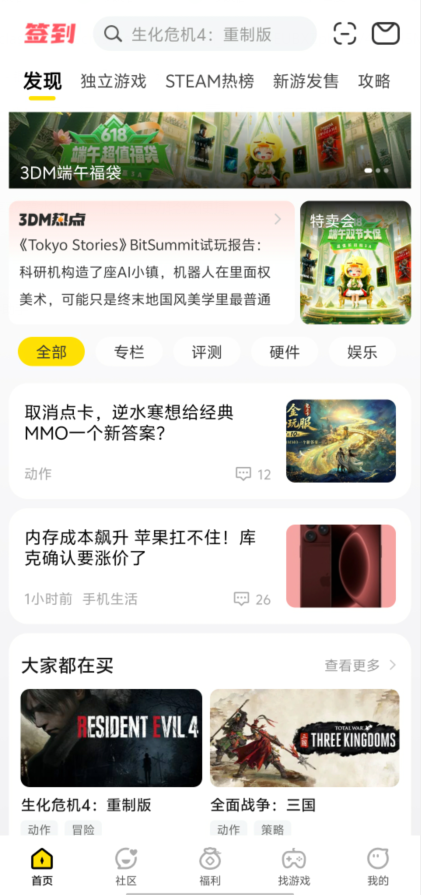Tap the 签到 check-in button
421x895 pixels.
tap(50, 34)
